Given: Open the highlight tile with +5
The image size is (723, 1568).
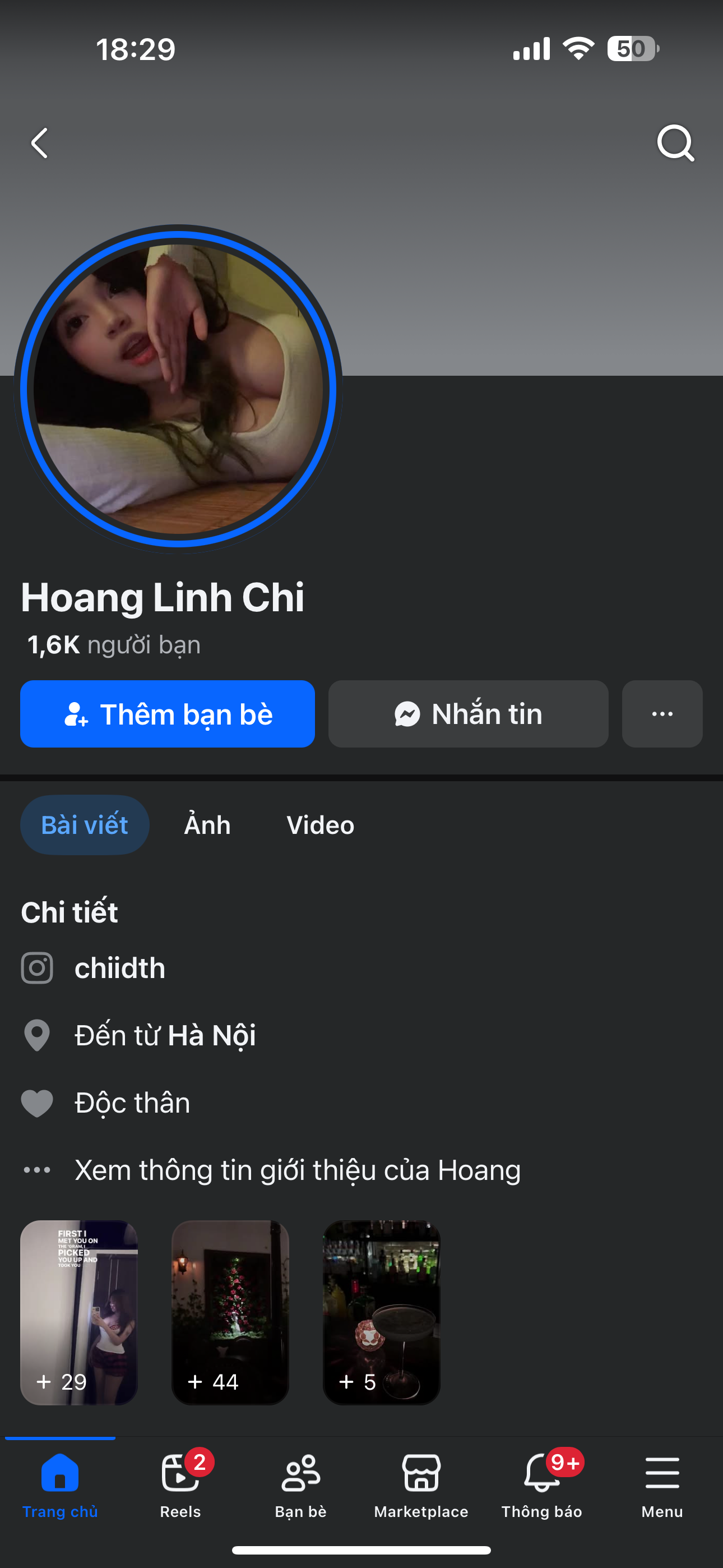Looking at the screenshot, I should (381, 1312).
